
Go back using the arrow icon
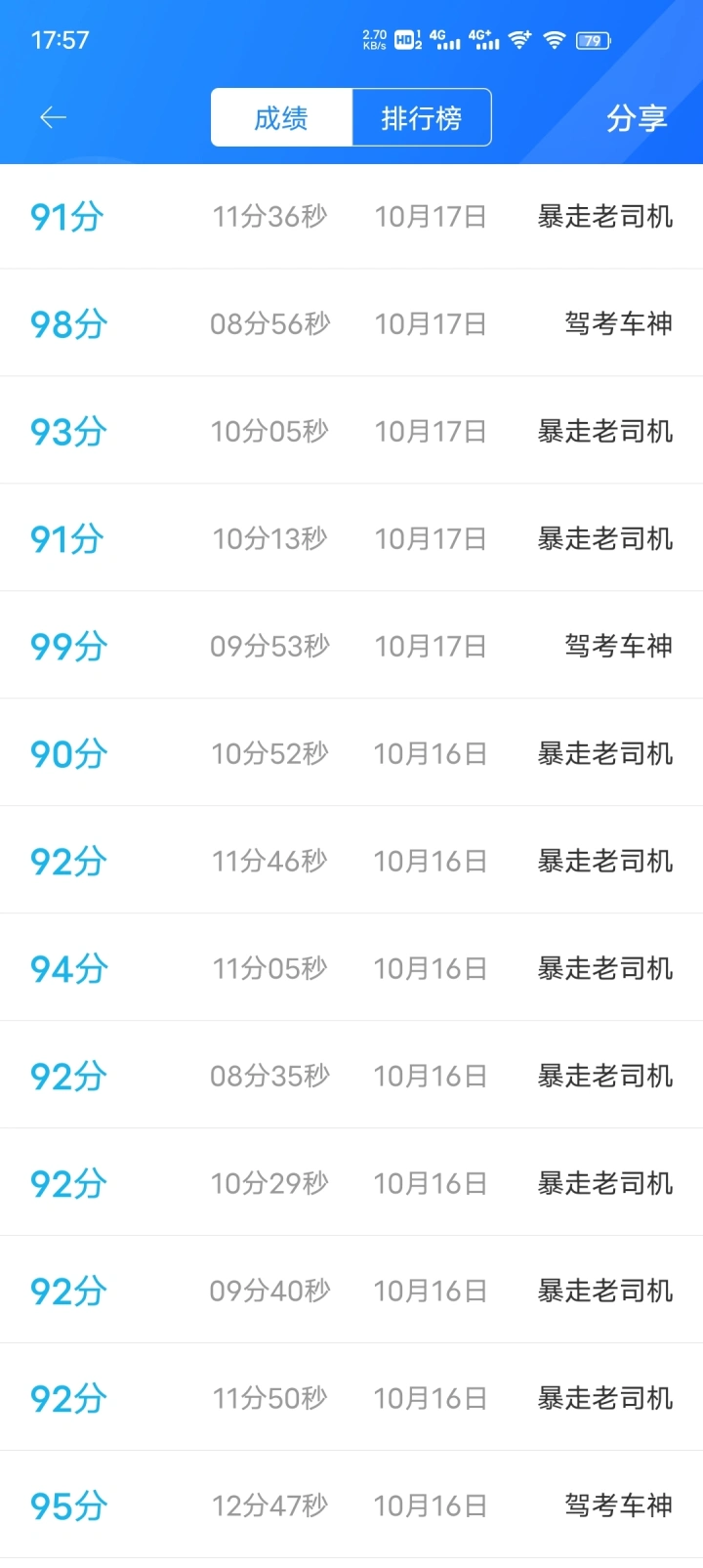pos(53,118)
